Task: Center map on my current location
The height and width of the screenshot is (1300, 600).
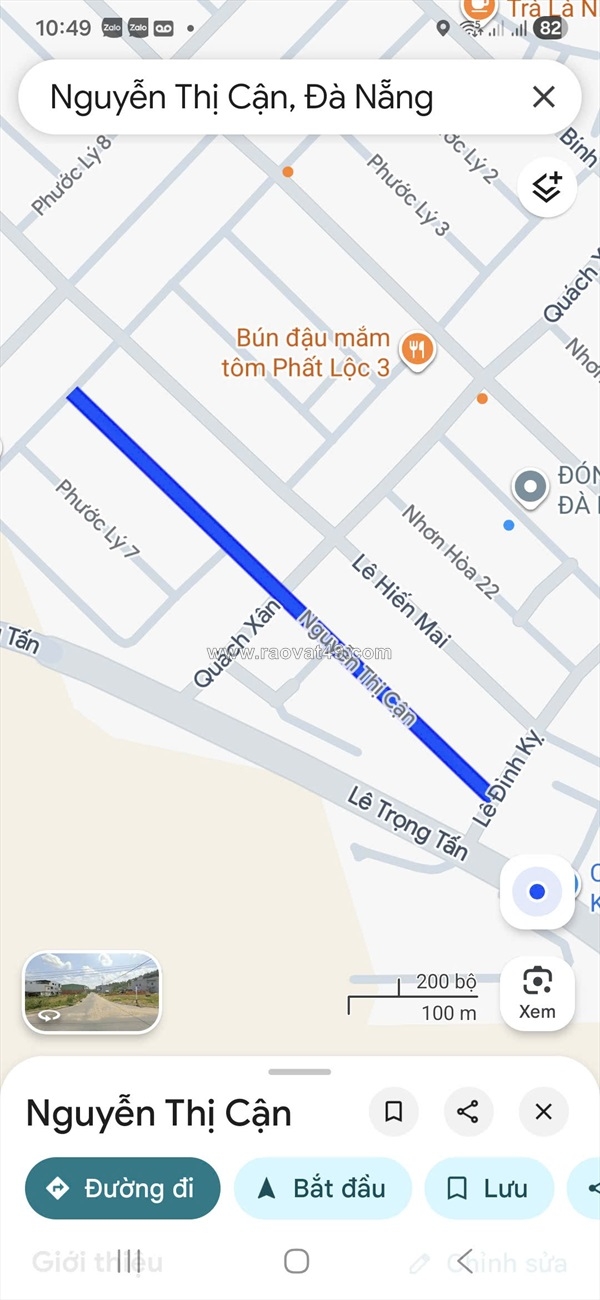Action: point(537,891)
